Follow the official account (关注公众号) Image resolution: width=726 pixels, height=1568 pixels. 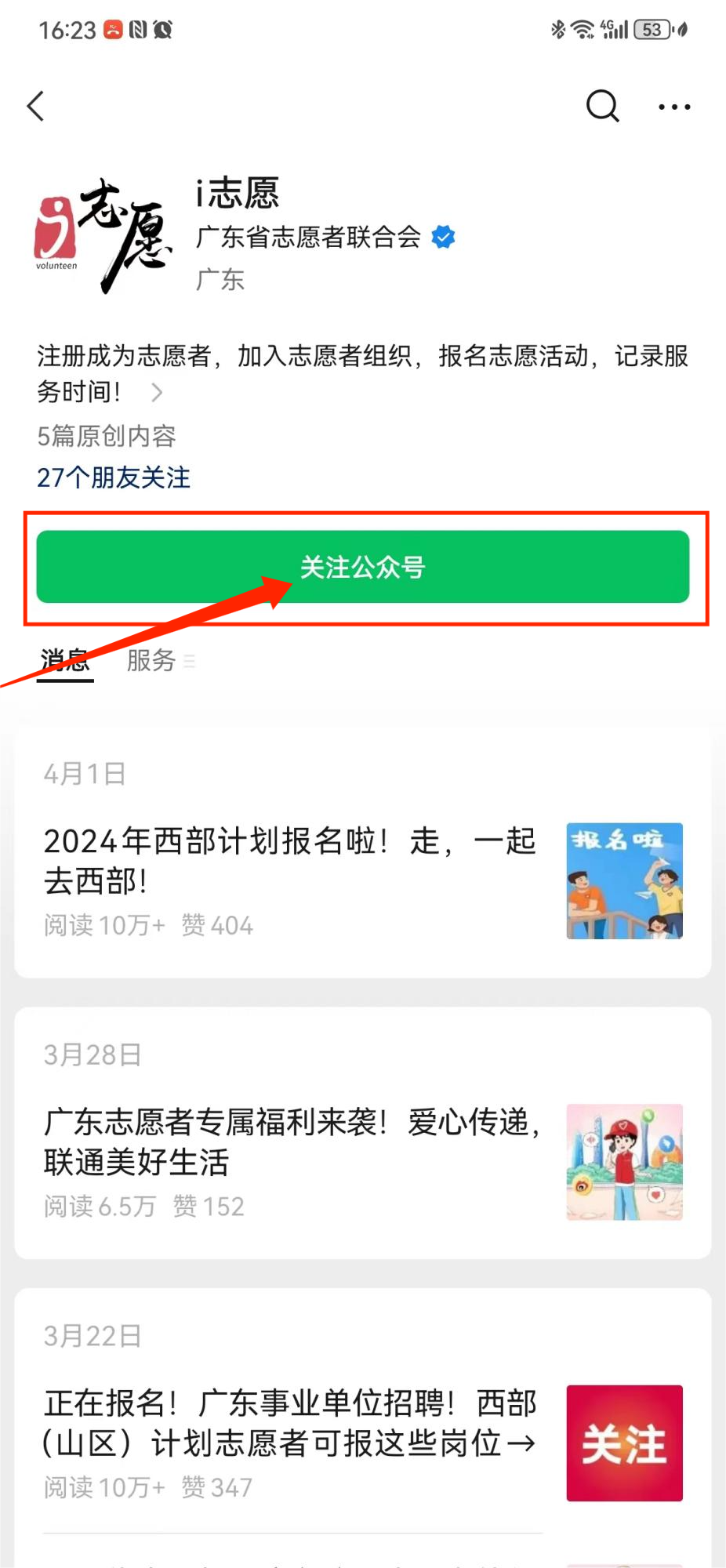(x=362, y=567)
